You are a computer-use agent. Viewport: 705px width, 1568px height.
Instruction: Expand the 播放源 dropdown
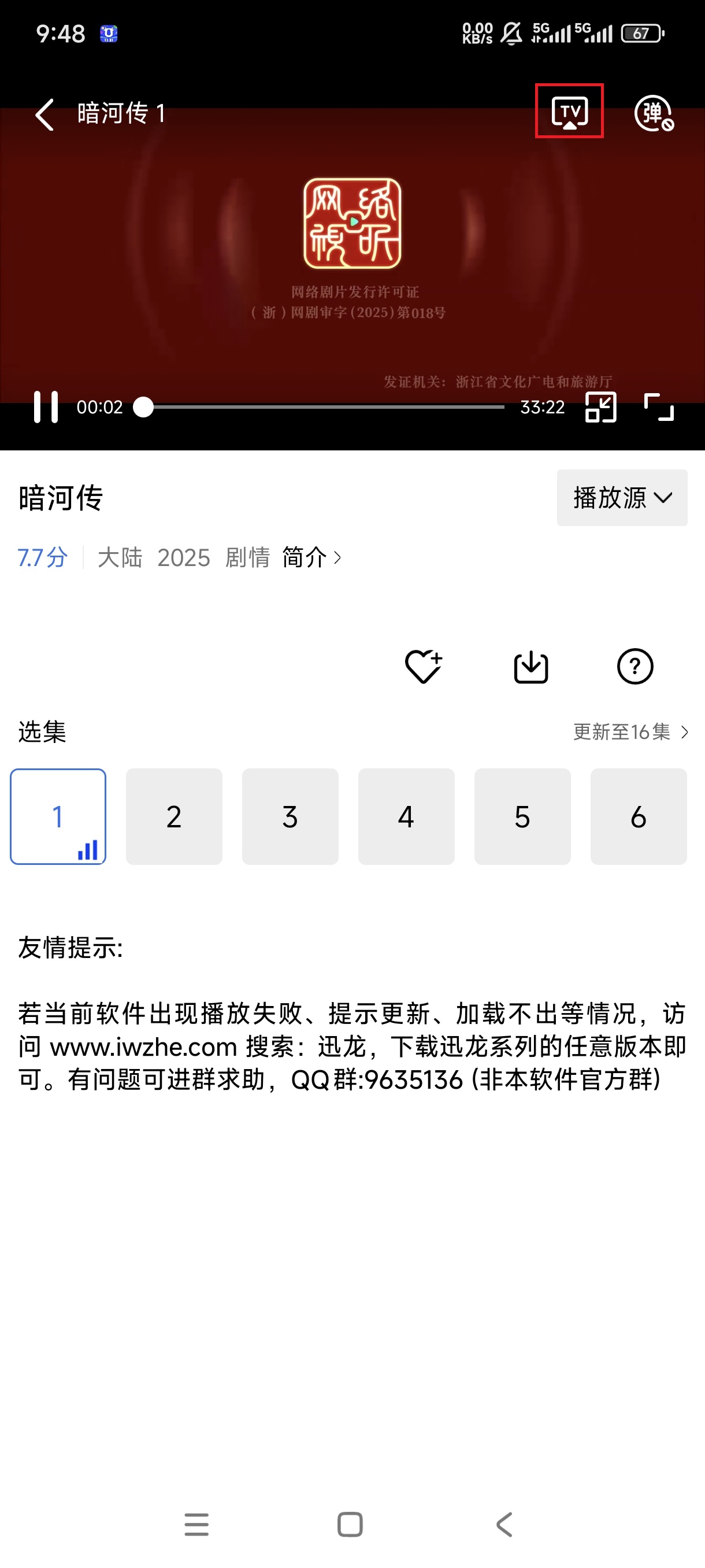pos(622,497)
